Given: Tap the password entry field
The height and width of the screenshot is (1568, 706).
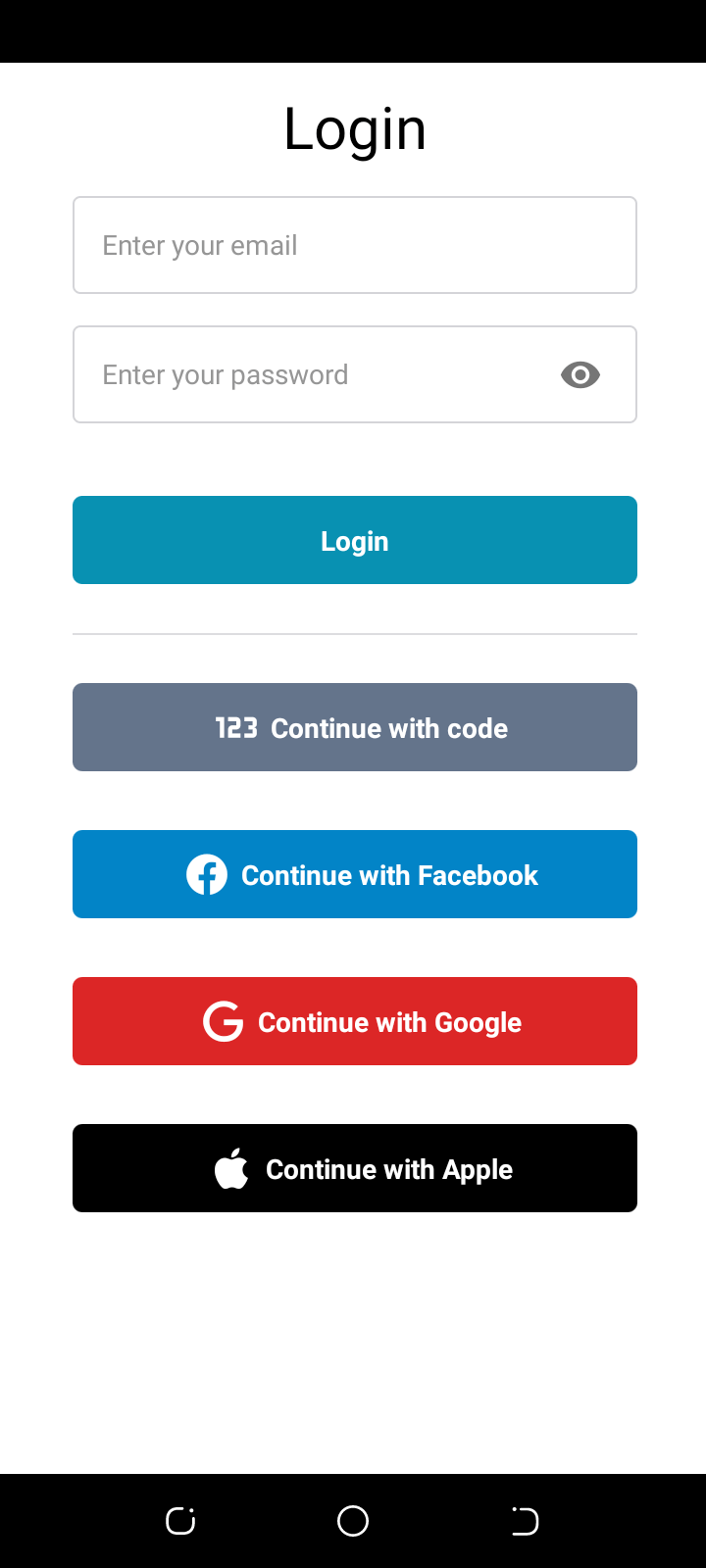Looking at the screenshot, I should 314,374.
